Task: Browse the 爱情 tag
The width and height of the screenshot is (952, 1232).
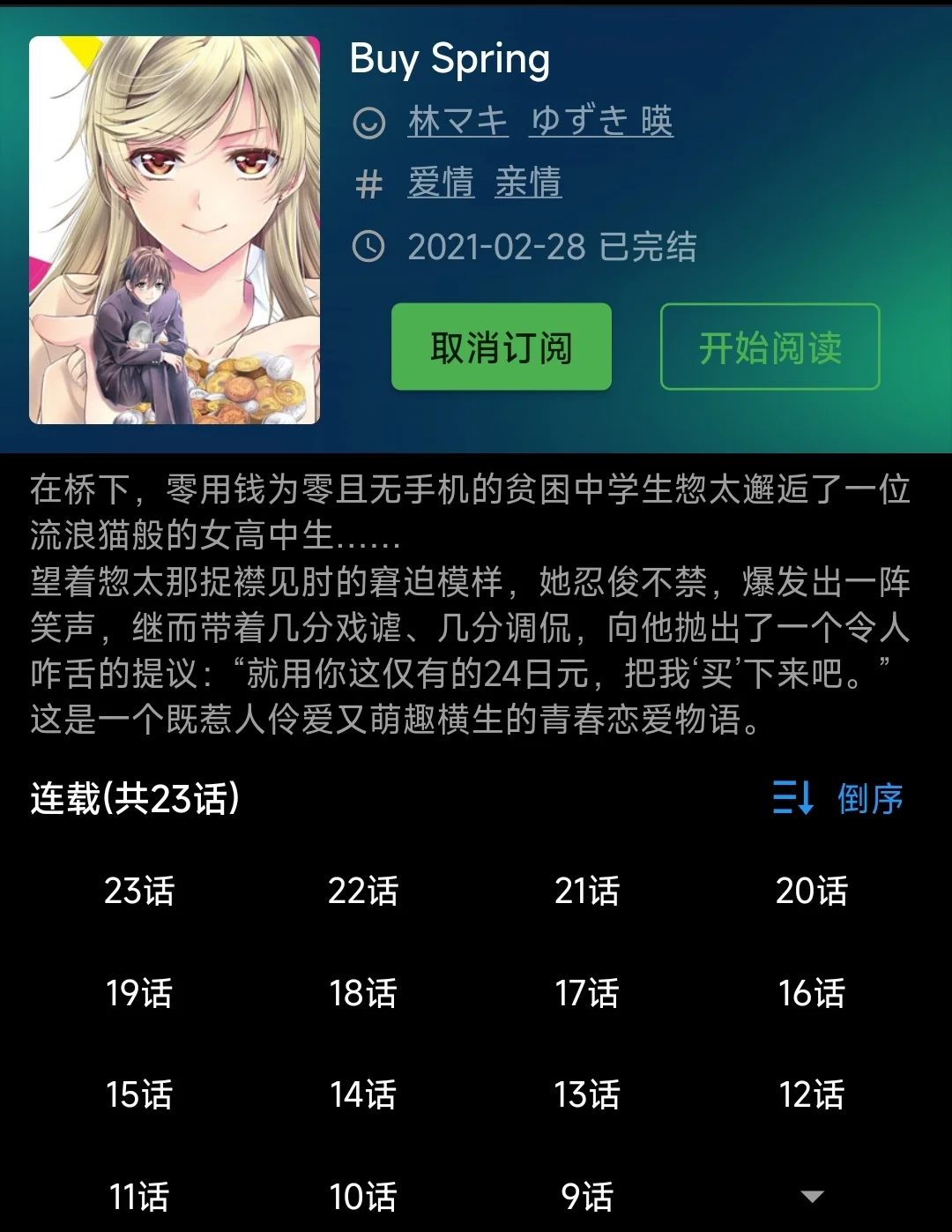Action: click(441, 183)
